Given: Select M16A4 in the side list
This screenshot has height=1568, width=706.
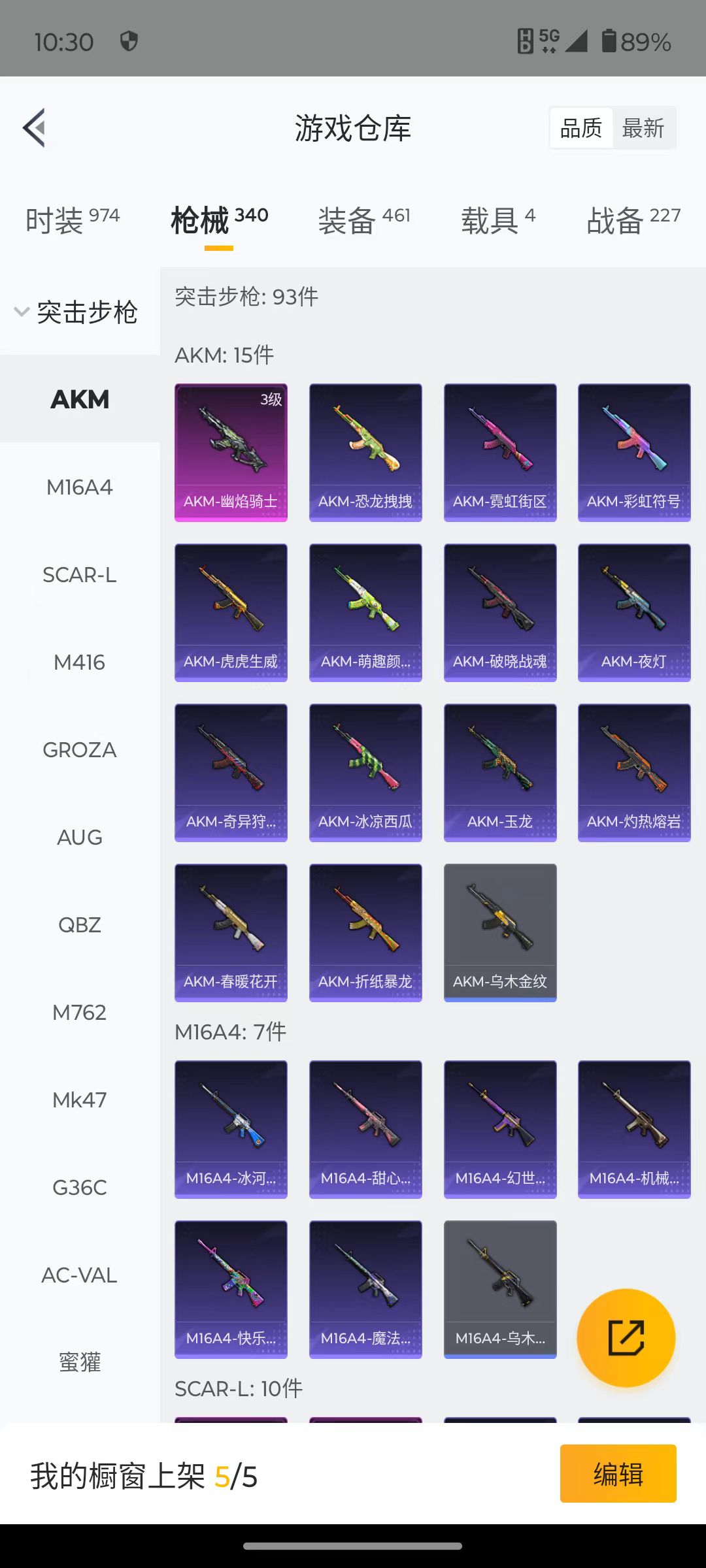Looking at the screenshot, I should point(80,487).
